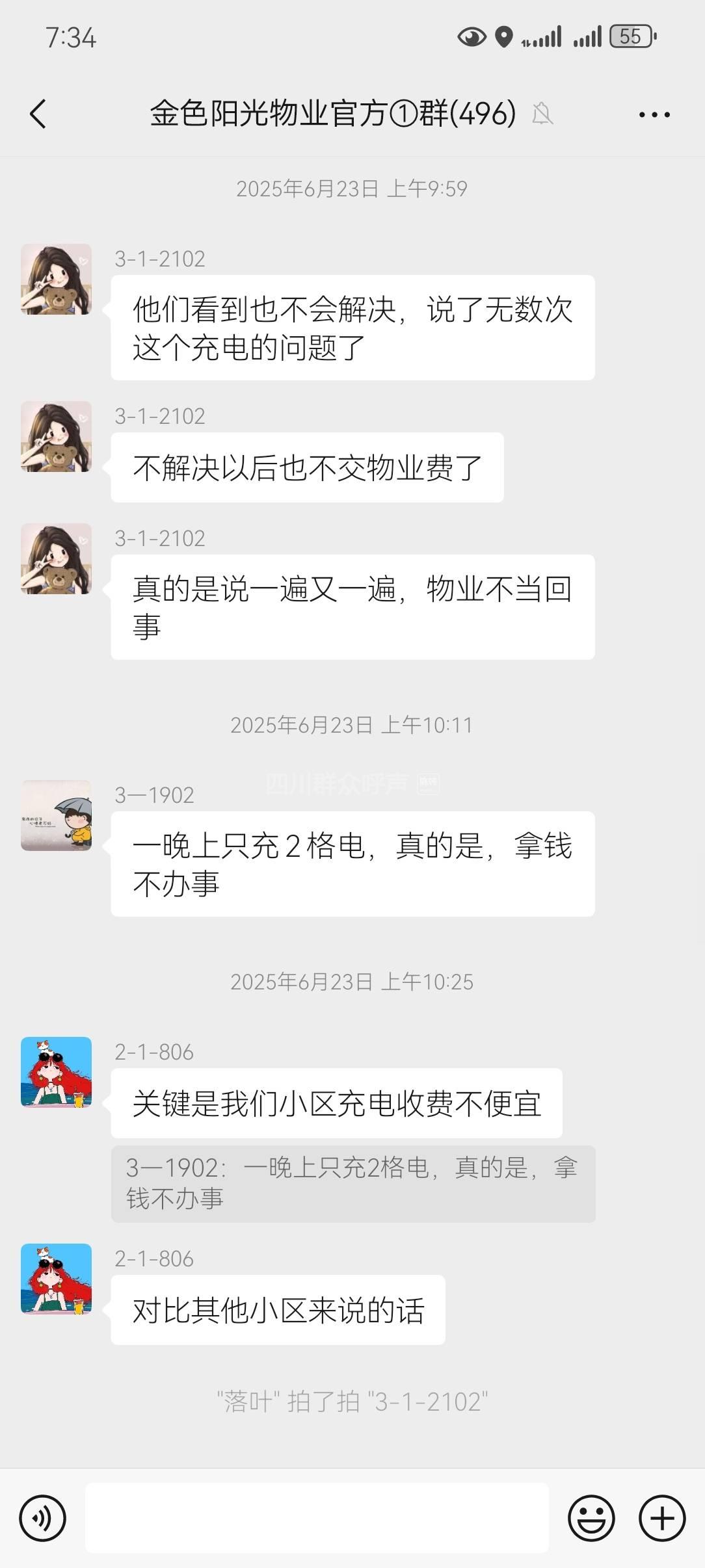Open the emoji sticker panel
This screenshot has height=1568, width=705.
(591, 1519)
